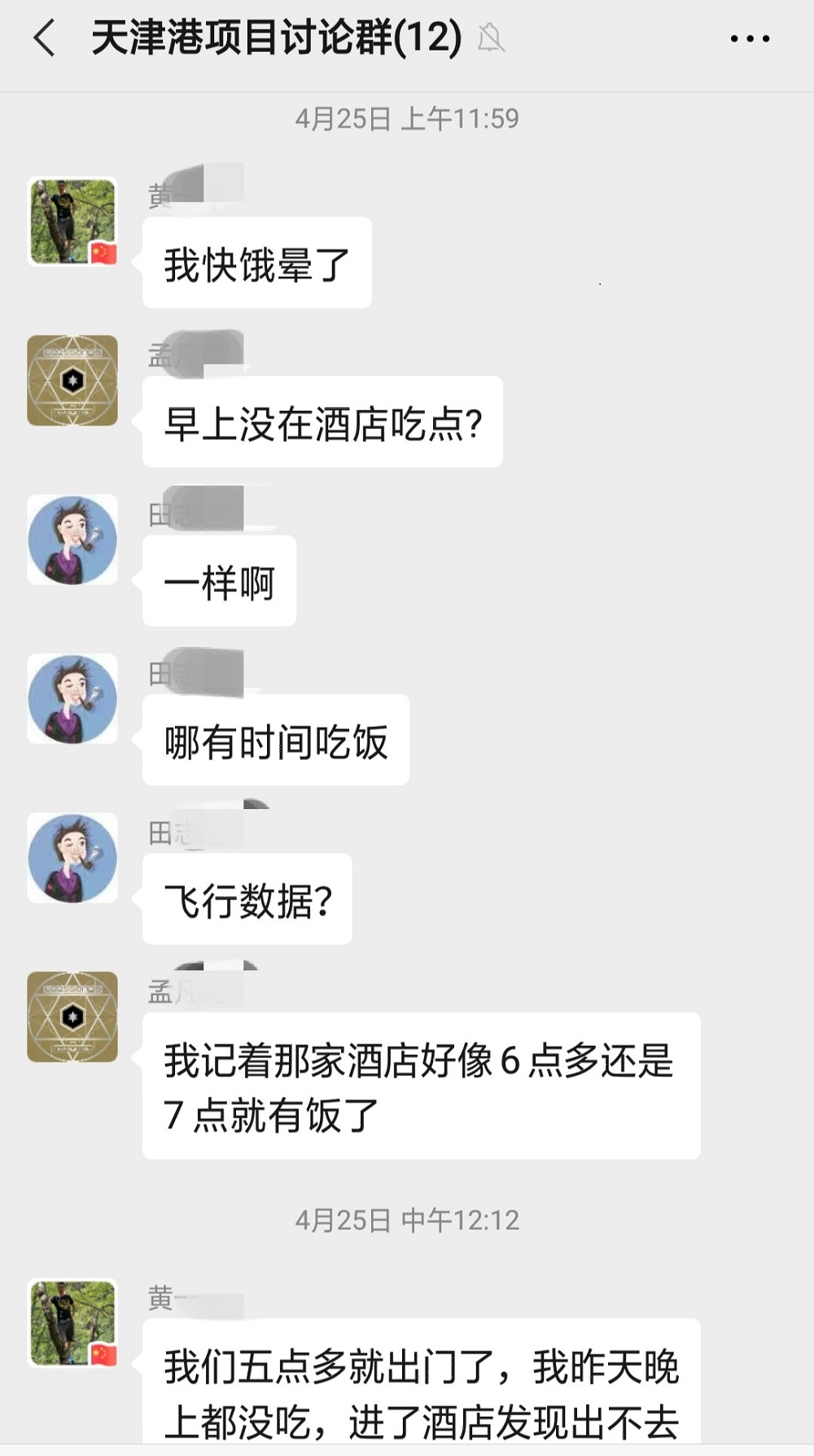Tap the avatar beside 我记着那家酒店 message
Image resolution: width=814 pixels, height=1456 pixels.
tap(72, 1017)
